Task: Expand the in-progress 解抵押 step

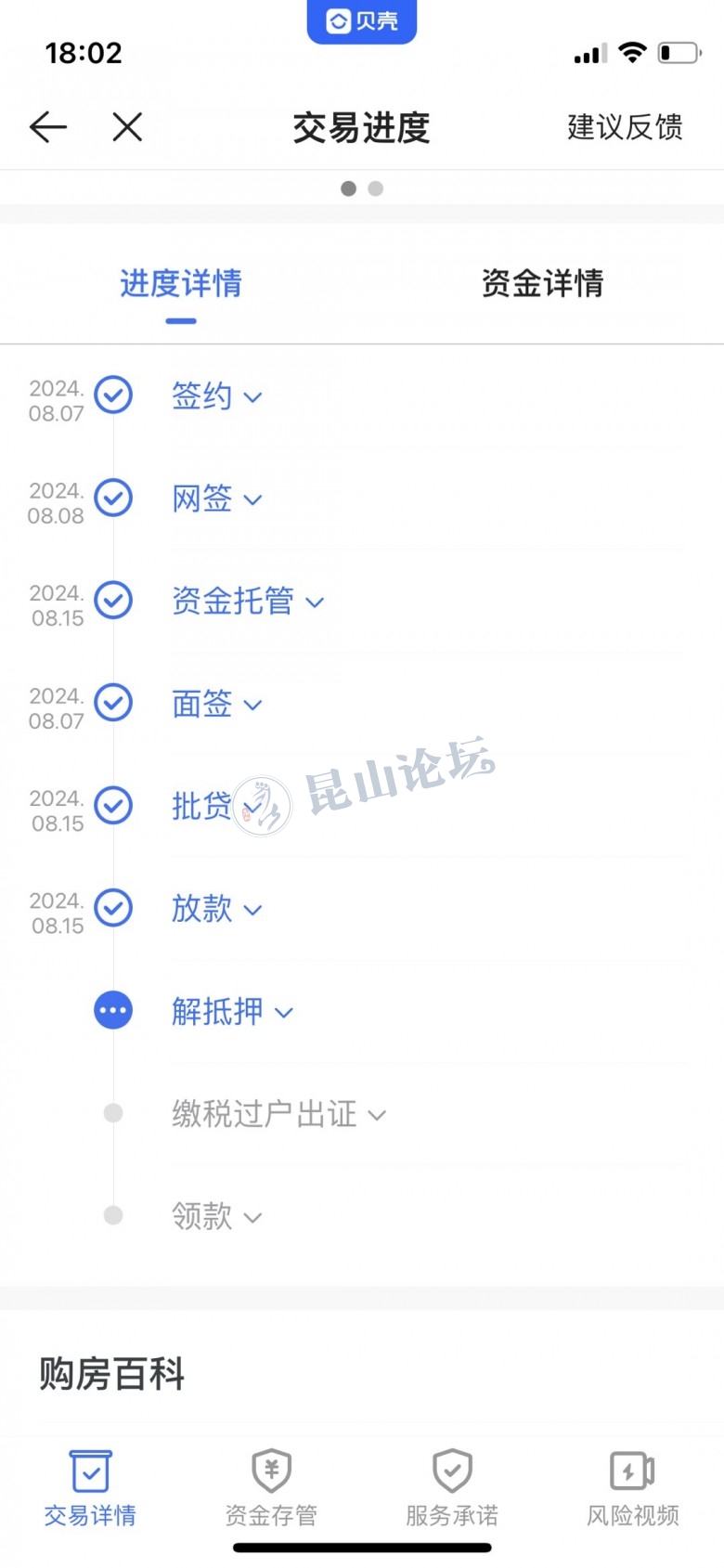Action: 232,1011
